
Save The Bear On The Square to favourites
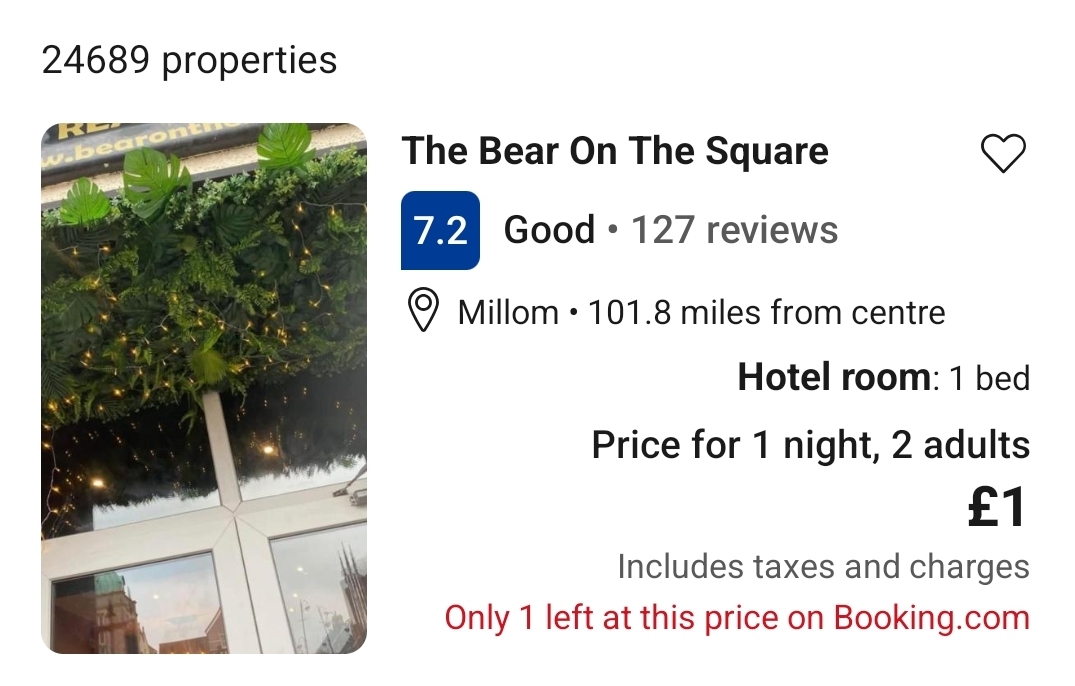tap(1002, 153)
